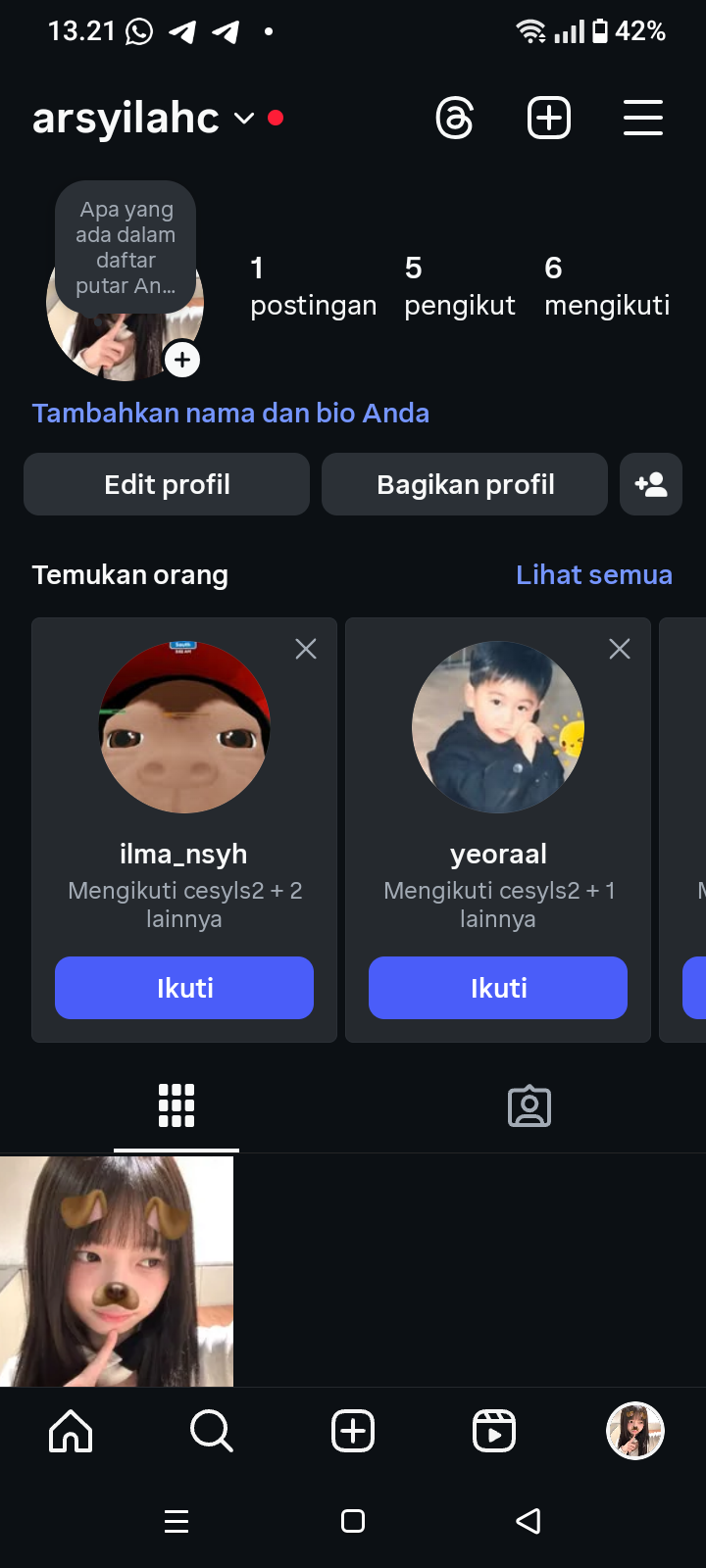This screenshot has width=706, height=1568.
Task: Follow yeoraal with Ikuti
Action: (498, 988)
